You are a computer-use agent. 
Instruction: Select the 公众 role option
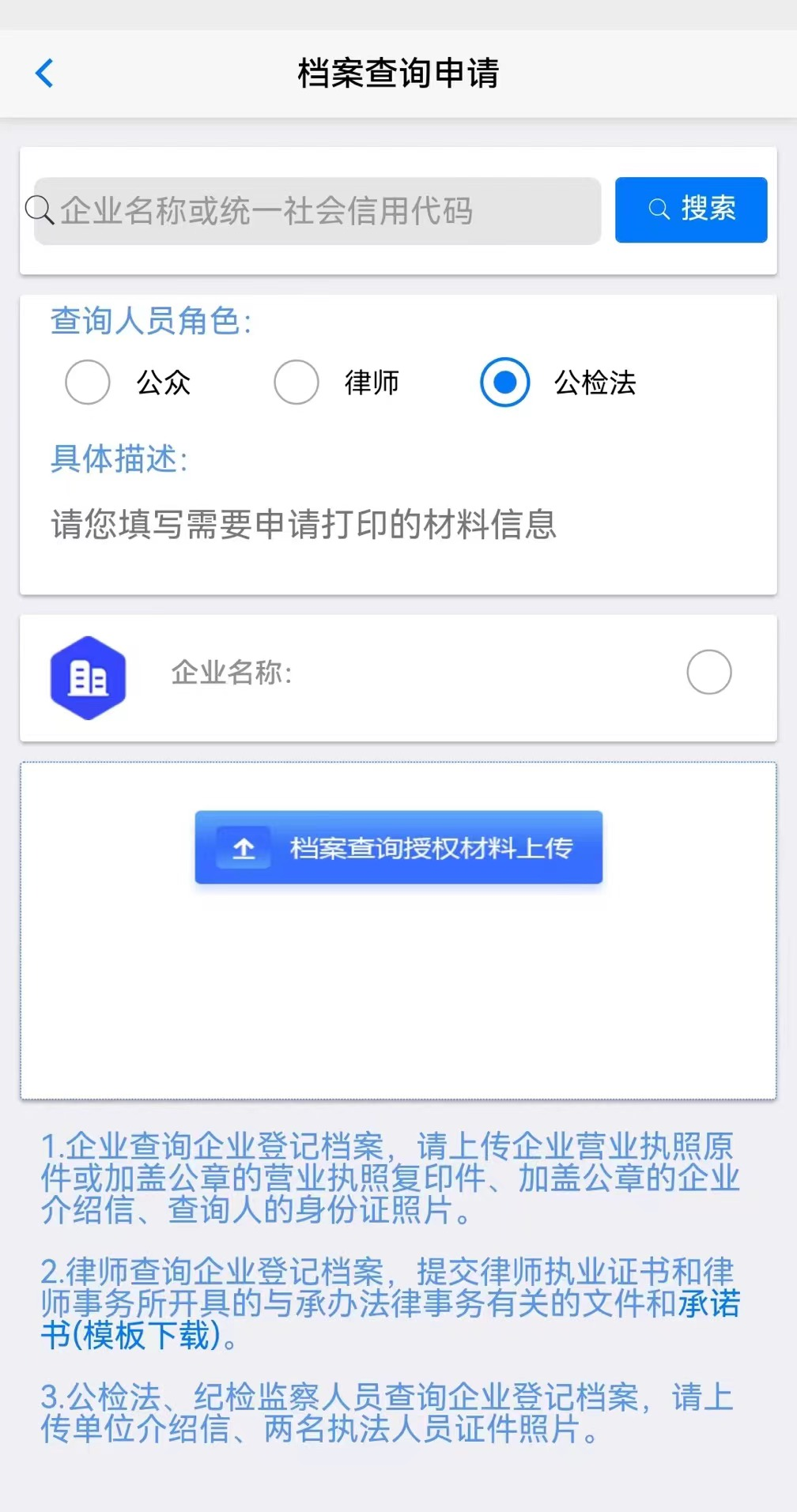point(88,383)
